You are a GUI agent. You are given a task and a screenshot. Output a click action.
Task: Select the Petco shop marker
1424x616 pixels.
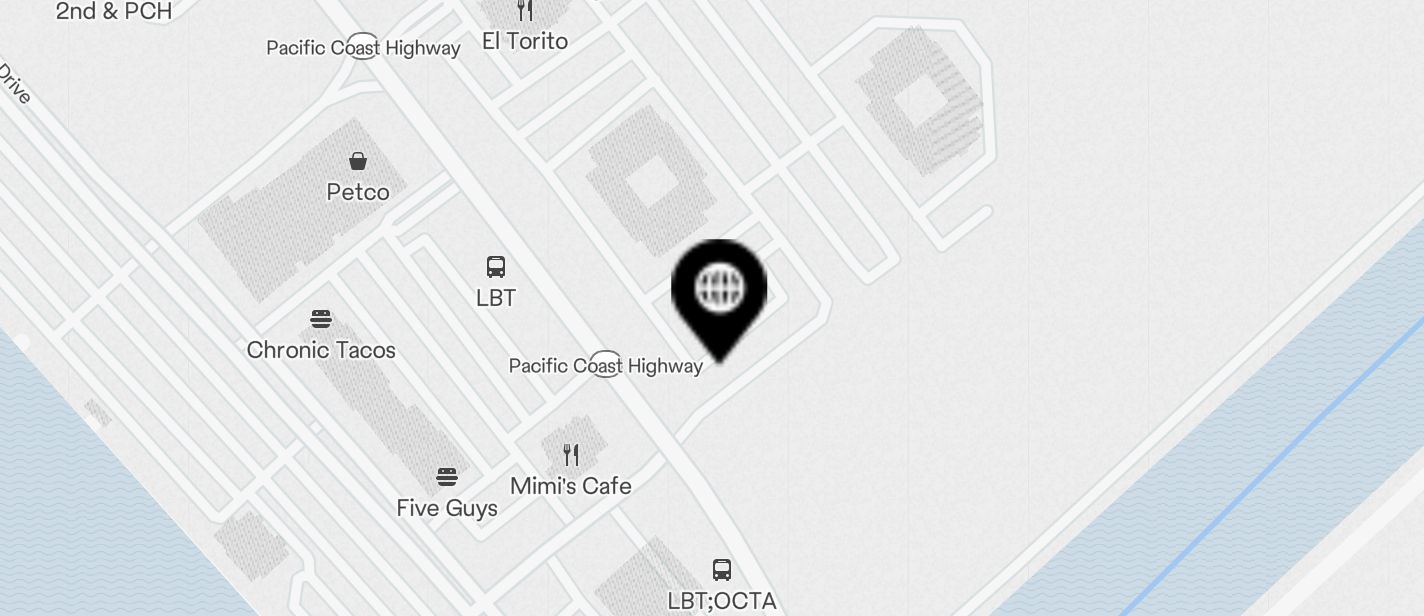(x=358, y=162)
